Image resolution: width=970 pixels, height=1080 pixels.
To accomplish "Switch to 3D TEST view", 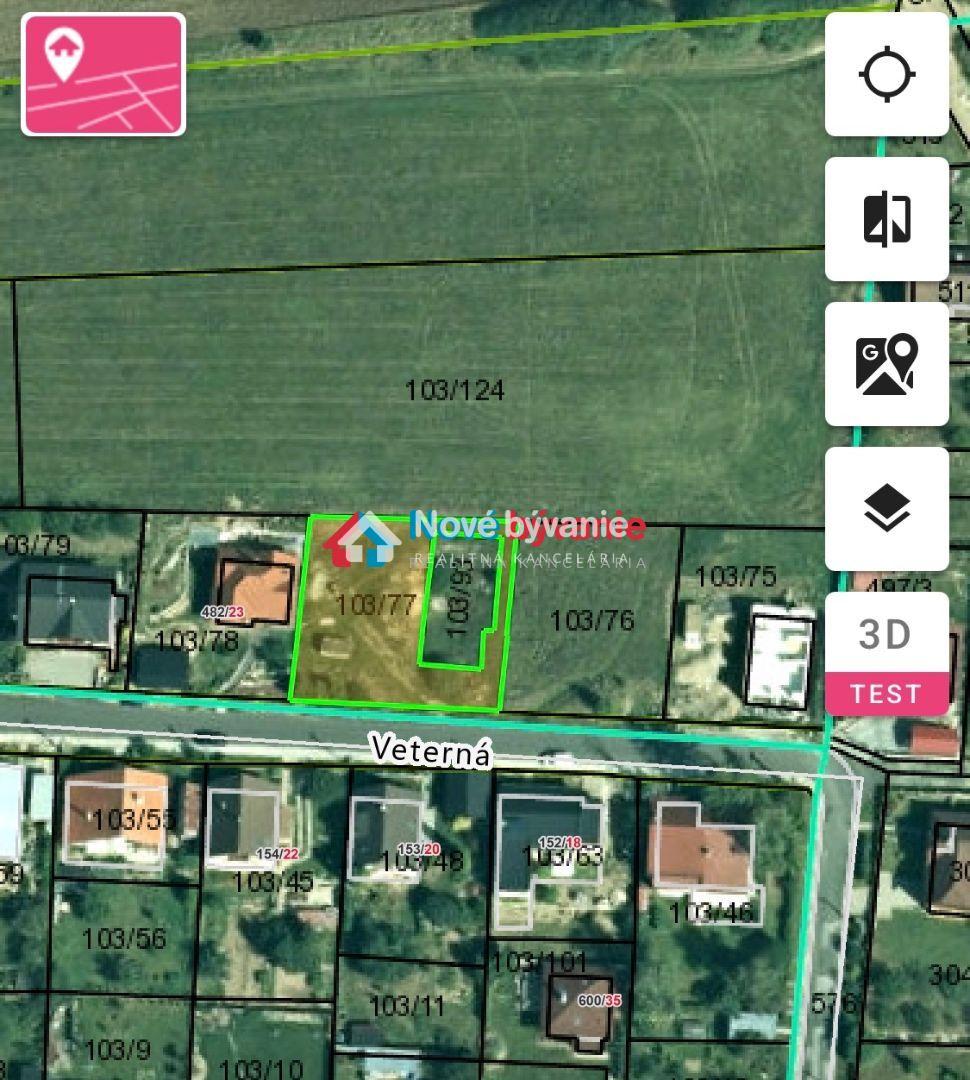I will click(886, 654).
